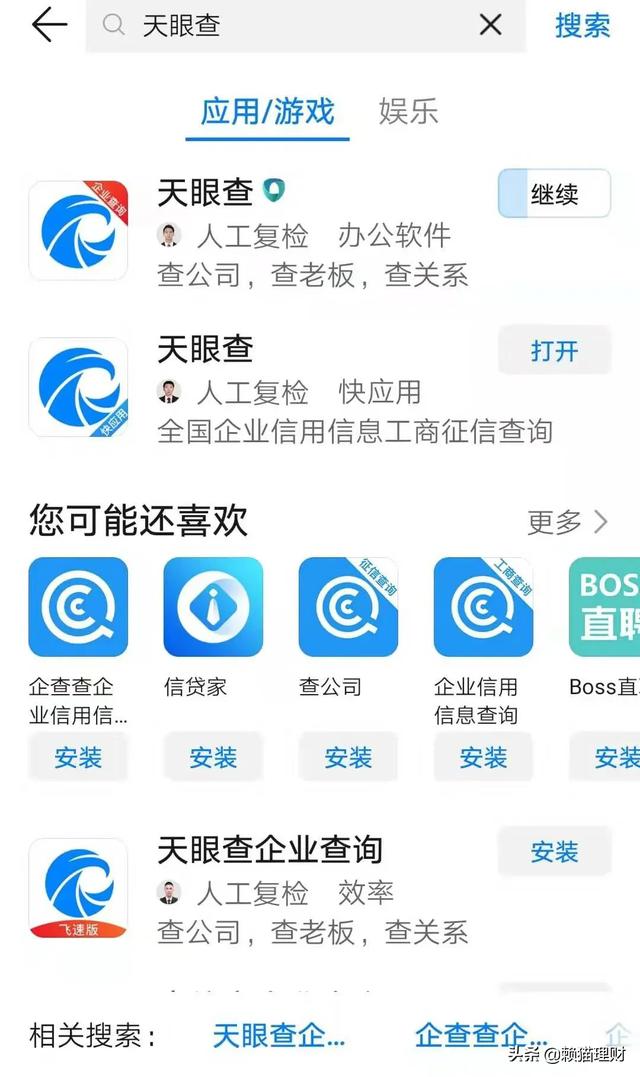640x1077 pixels.
Task: Tap 打开 for 天眼查 快应用
Action: tap(554, 351)
